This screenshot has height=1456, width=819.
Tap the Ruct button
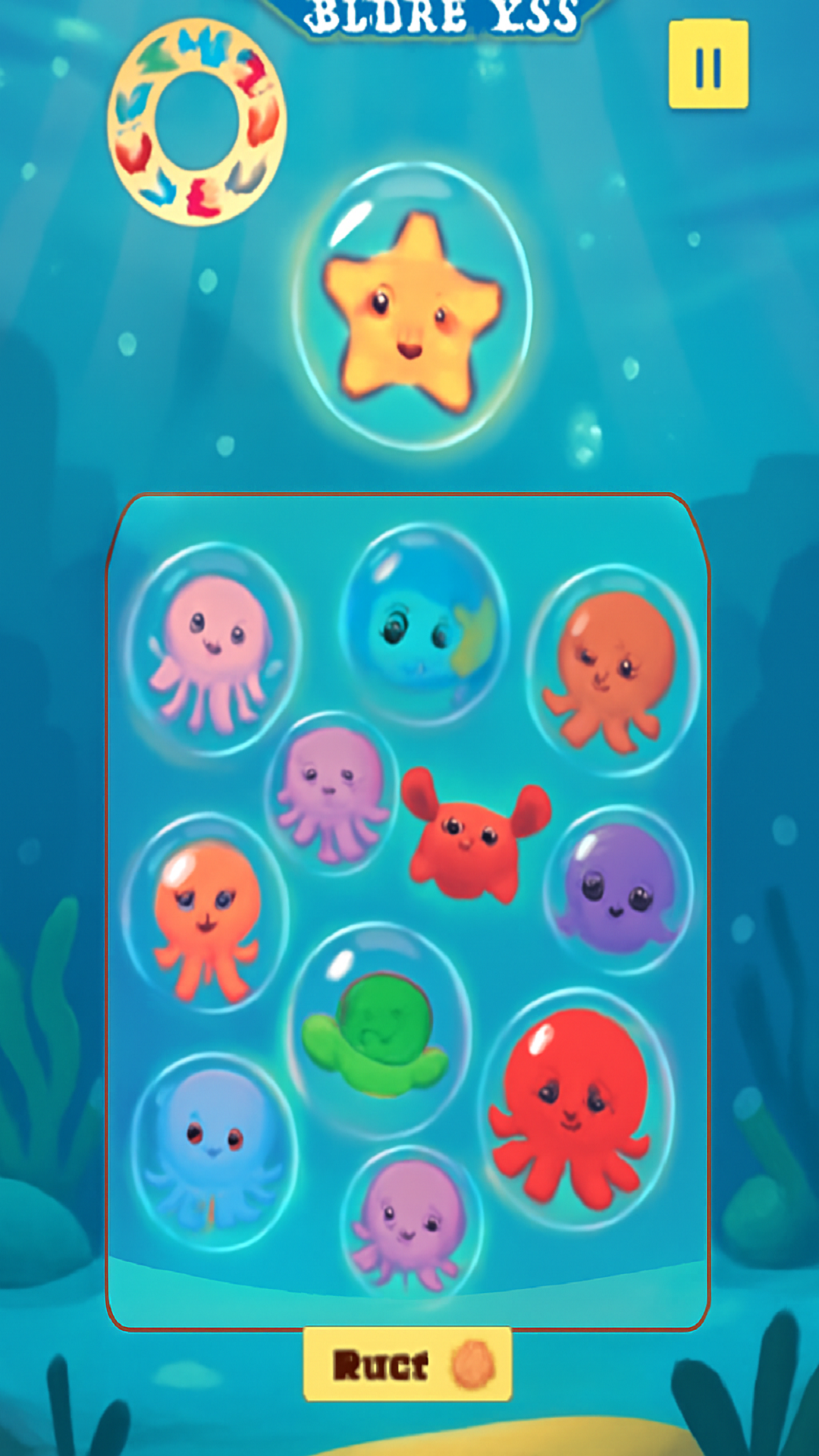(407, 1364)
